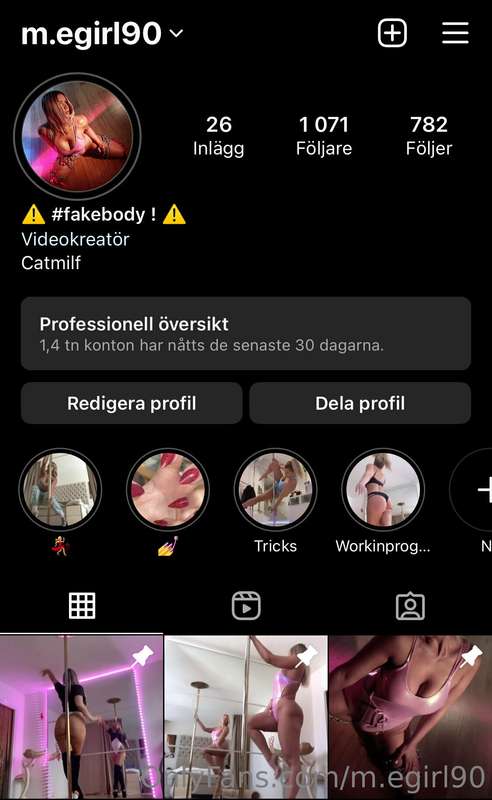
Task: Tap the create new post plus icon
Action: coord(392,33)
